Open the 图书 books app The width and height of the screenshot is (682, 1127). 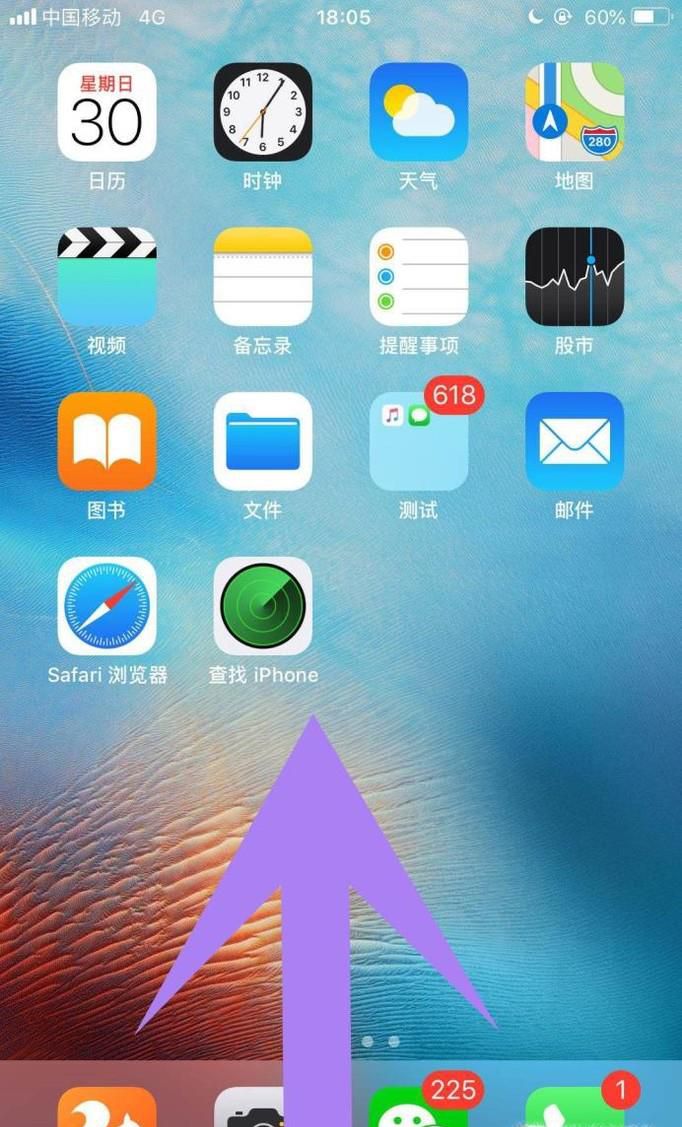click(107, 441)
